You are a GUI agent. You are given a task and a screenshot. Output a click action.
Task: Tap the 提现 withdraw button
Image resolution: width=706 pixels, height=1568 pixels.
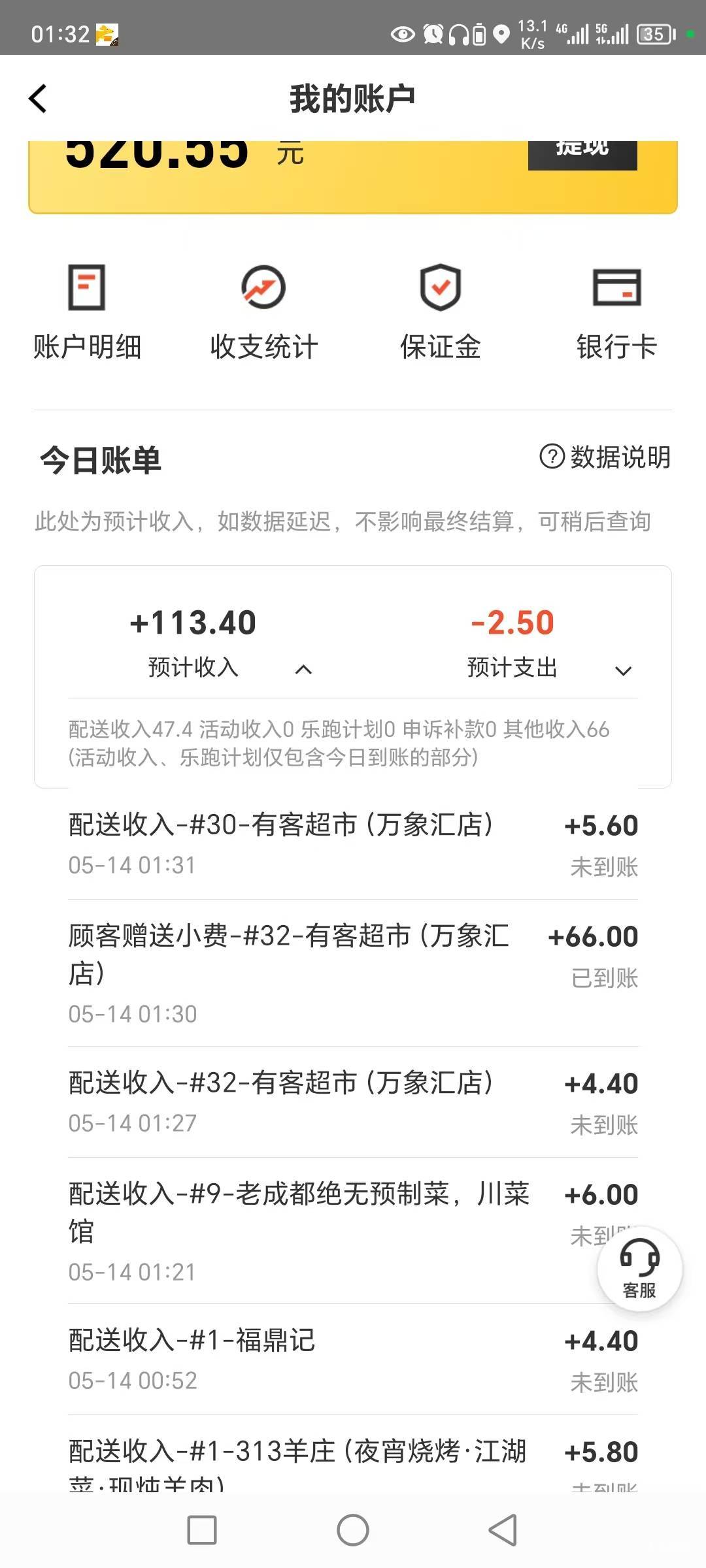(582, 155)
